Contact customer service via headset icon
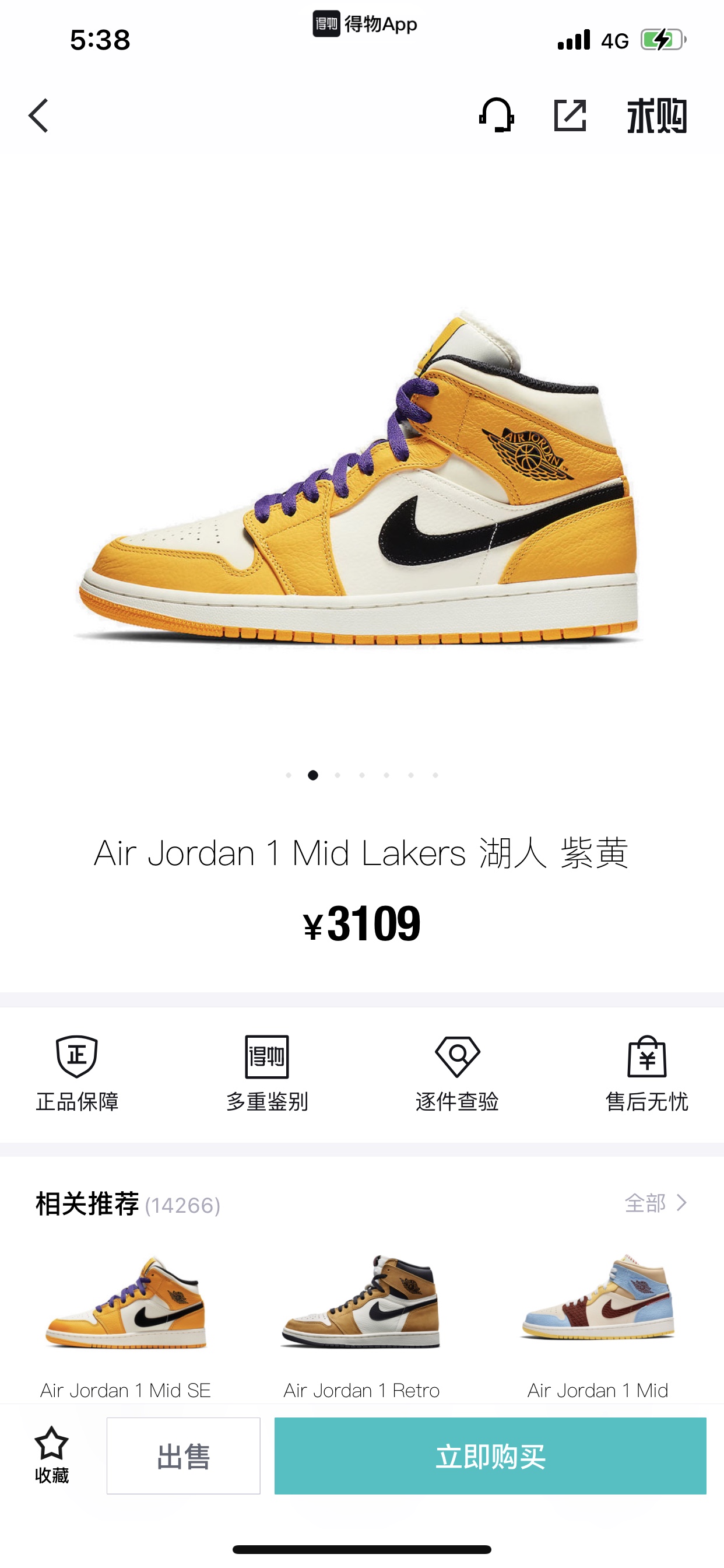This screenshot has width=724, height=1568. 497,115
